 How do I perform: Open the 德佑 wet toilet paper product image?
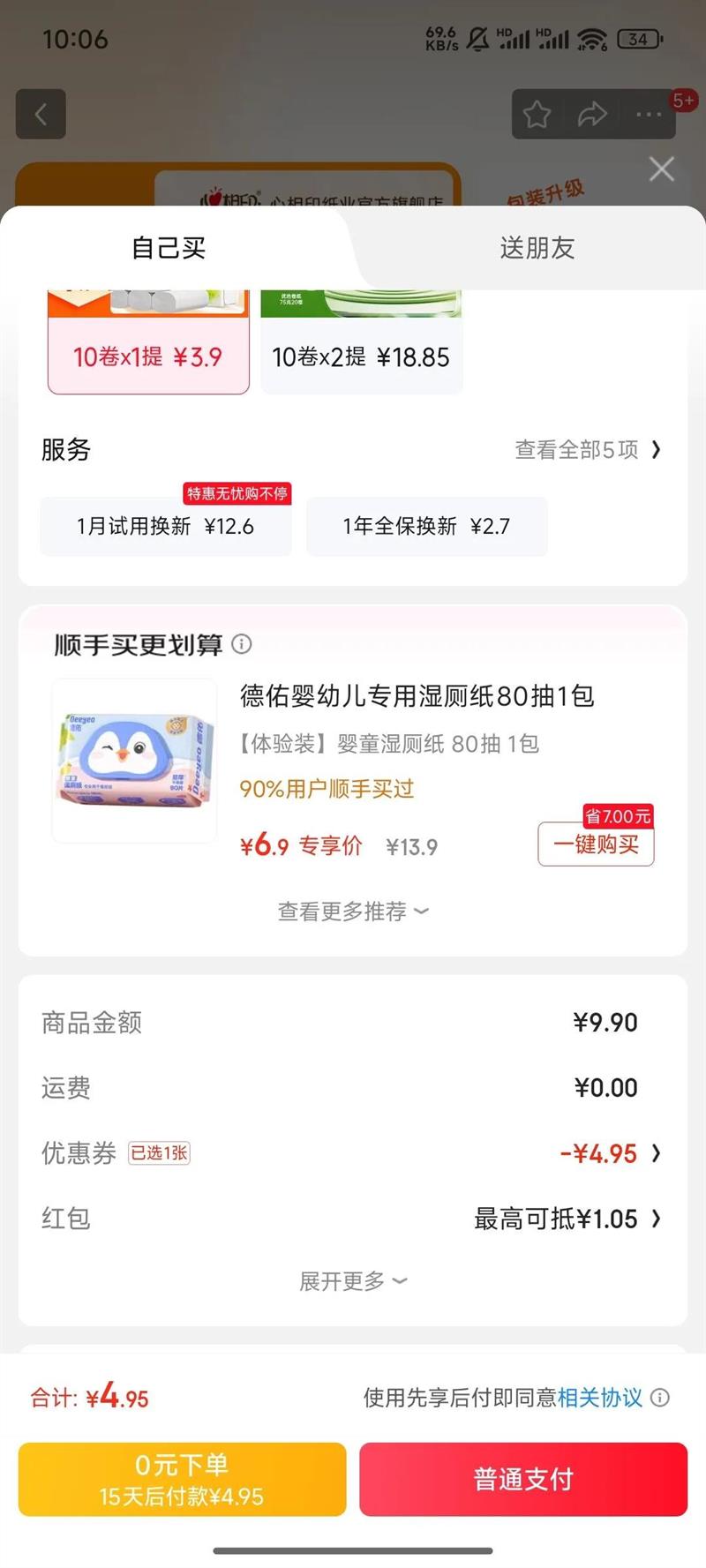pyautogui.click(x=134, y=761)
